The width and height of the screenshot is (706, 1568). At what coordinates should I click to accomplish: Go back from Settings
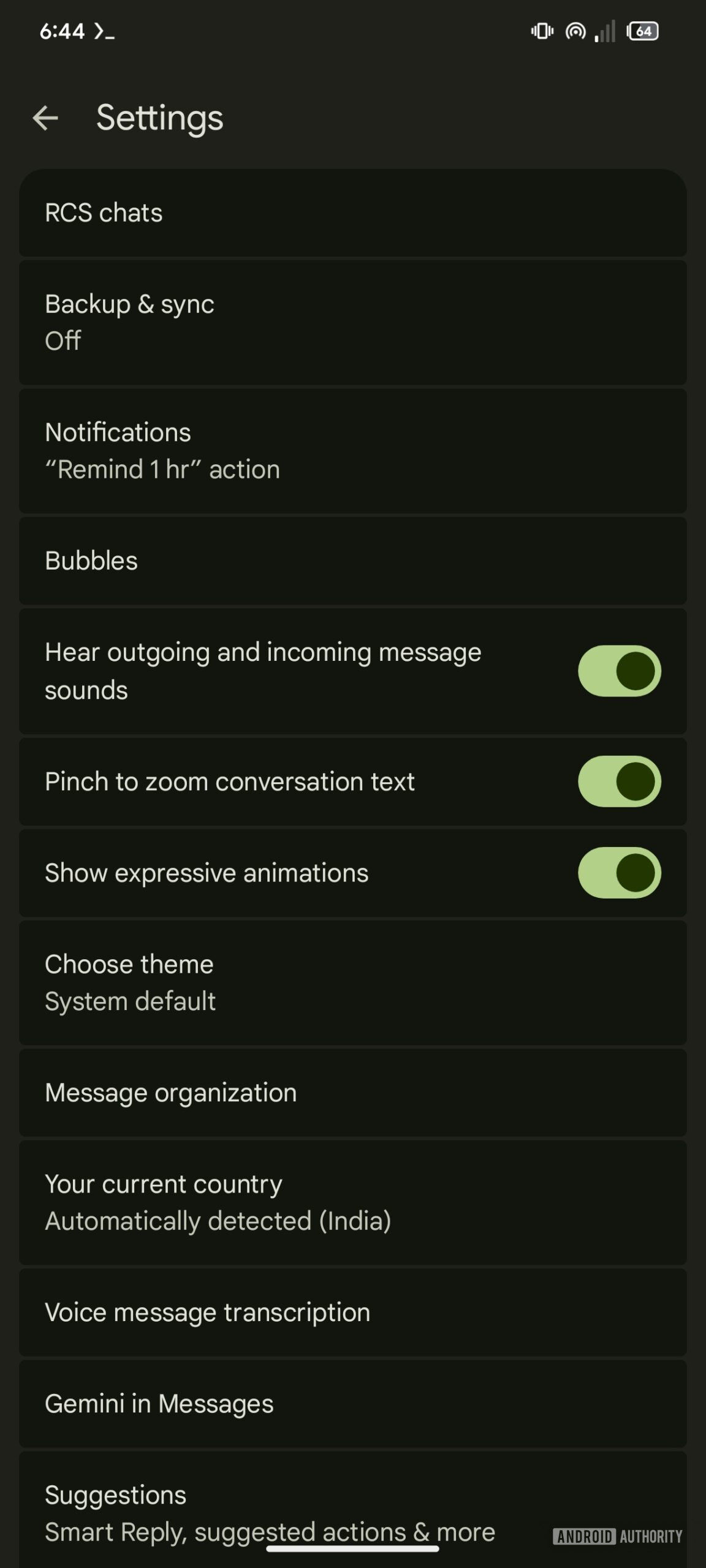click(45, 118)
